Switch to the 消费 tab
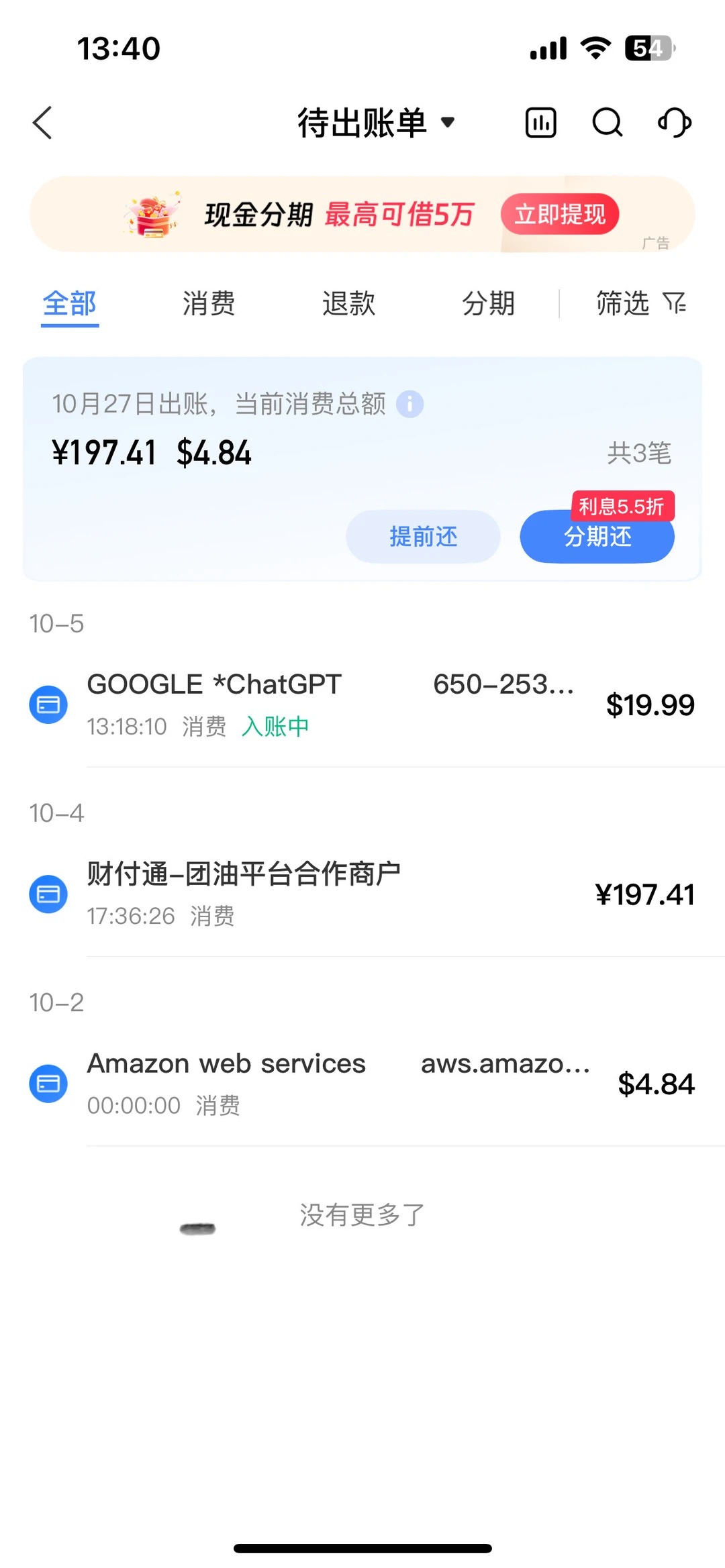725x1568 pixels. pyautogui.click(x=207, y=303)
